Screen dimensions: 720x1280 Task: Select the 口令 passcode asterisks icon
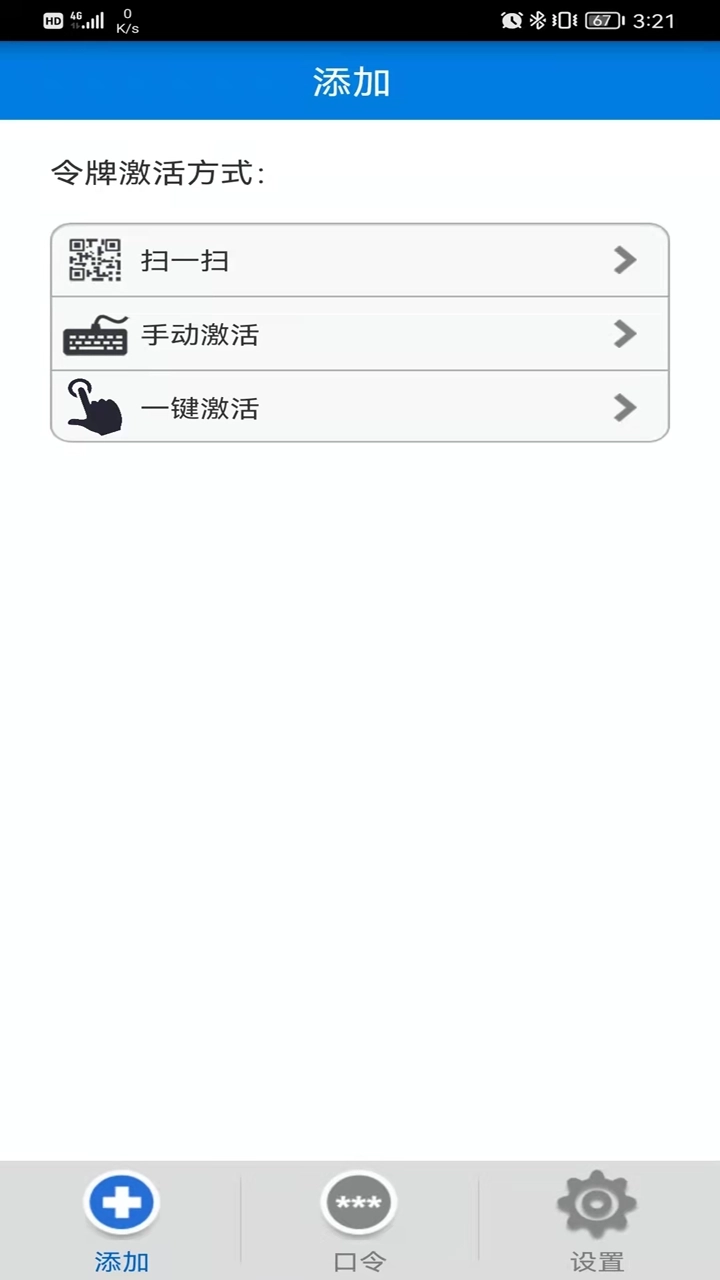[358, 1202]
